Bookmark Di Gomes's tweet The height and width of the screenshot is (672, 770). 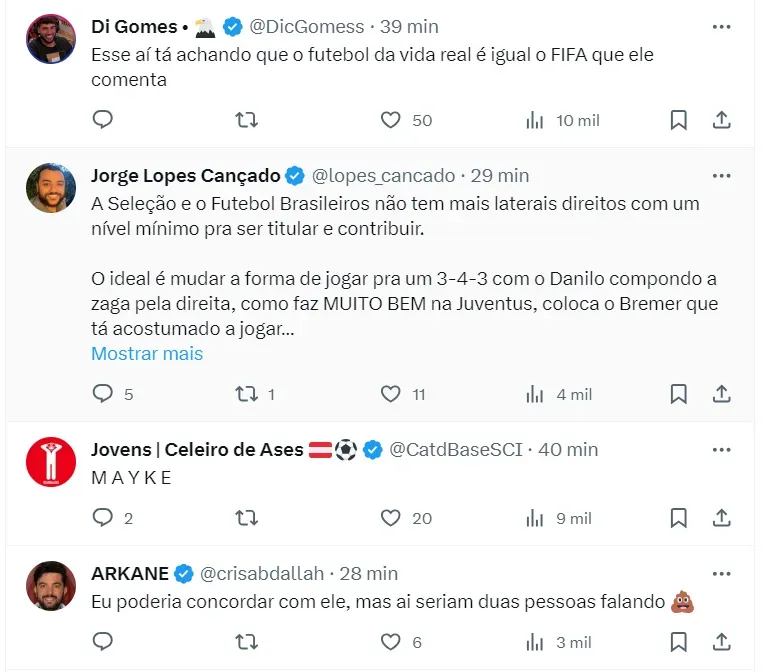point(678,120)
